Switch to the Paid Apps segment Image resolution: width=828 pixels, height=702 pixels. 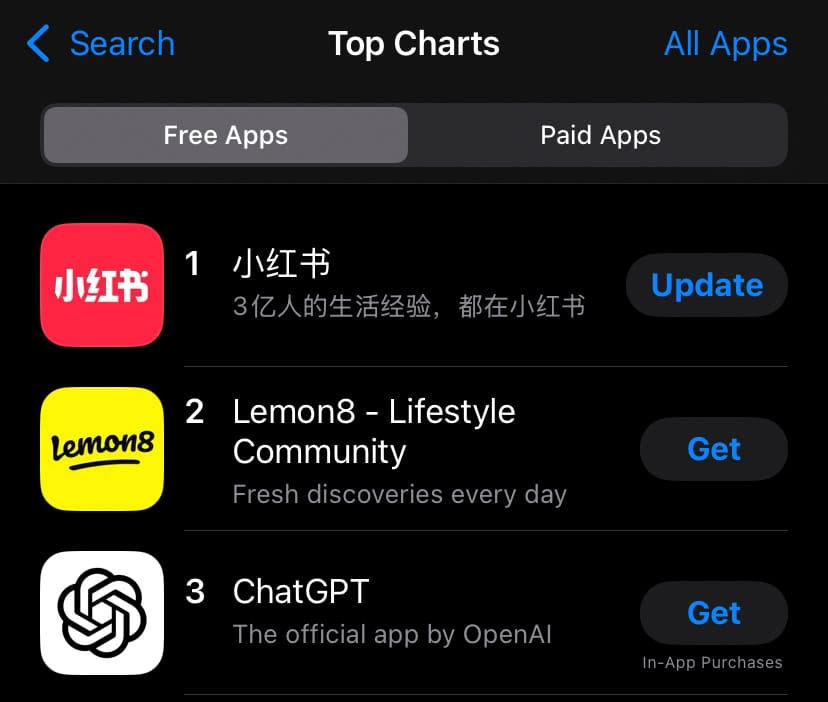coord(600,135)
